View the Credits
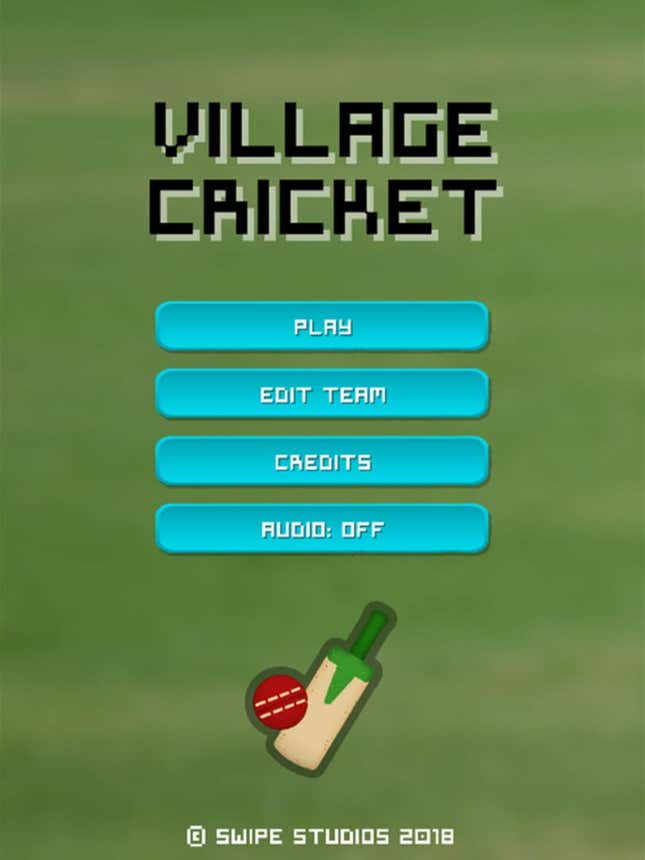Viewport: 645px width, 860px height. click(322, 461)
